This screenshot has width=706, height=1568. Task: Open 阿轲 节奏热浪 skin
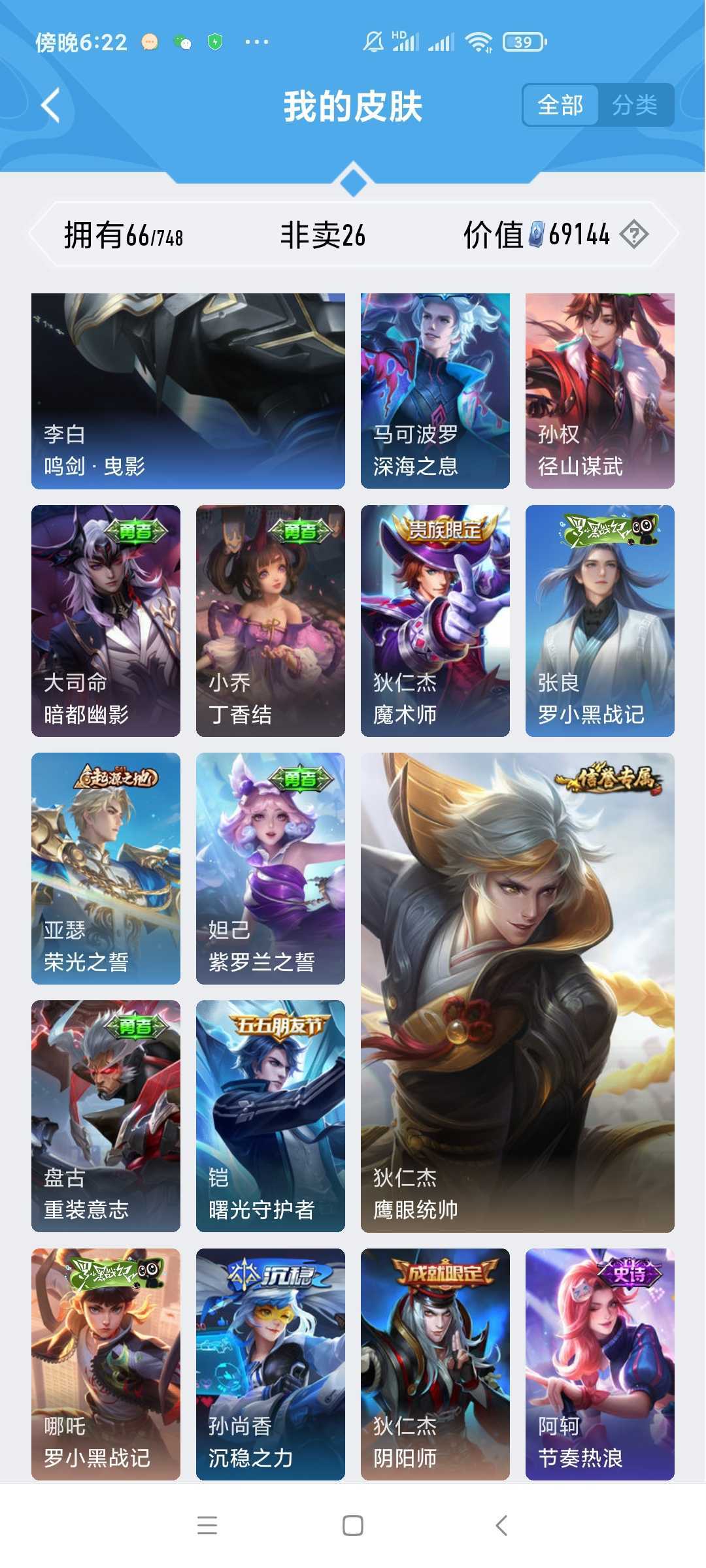click(x=600, y=1364)
